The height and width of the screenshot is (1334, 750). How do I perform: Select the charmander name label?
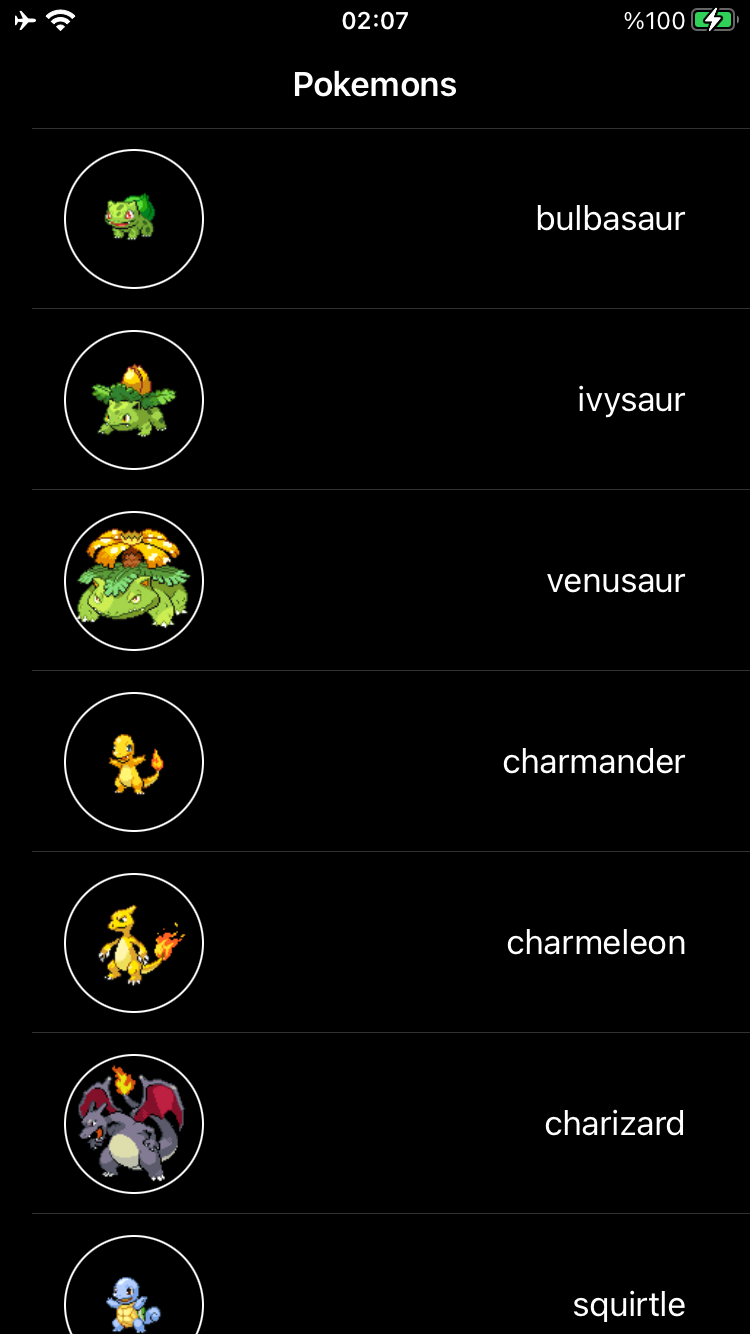593,761
